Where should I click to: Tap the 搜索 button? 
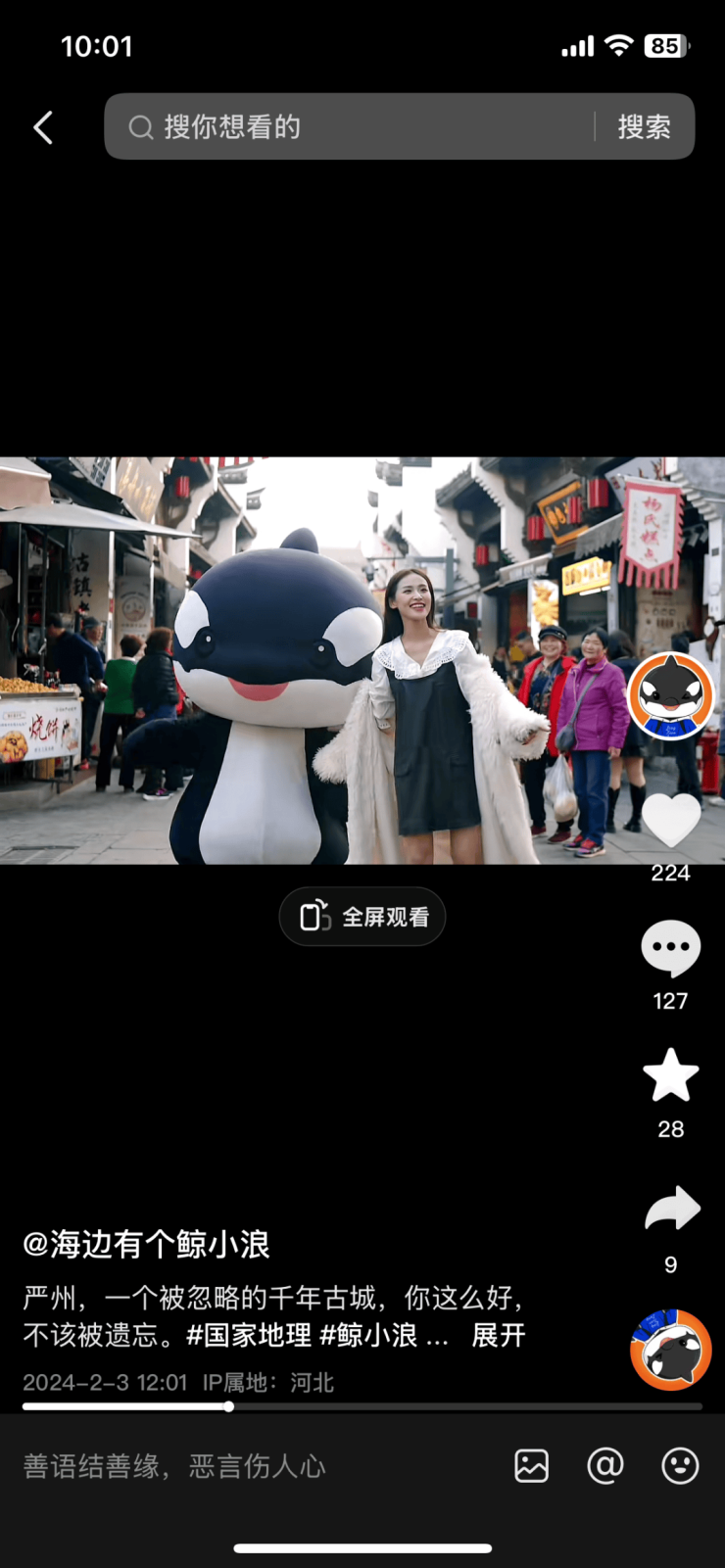click(x=644, y=127)
